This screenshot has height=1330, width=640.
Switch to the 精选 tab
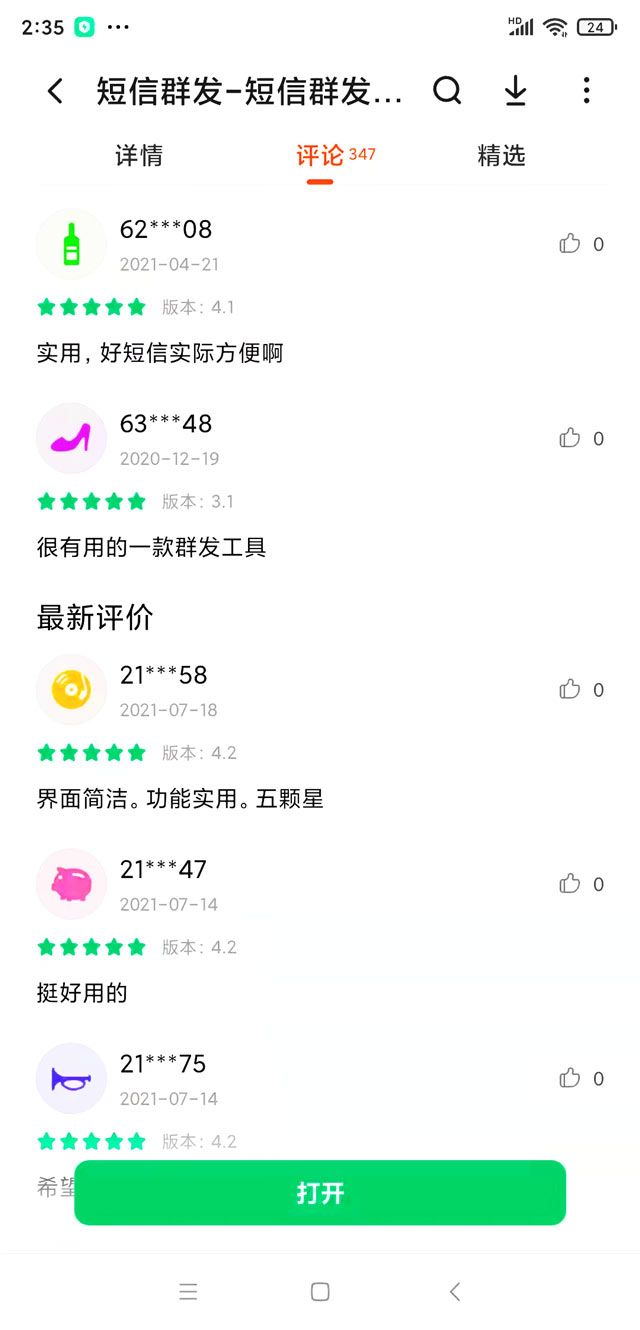pos(501,156)
